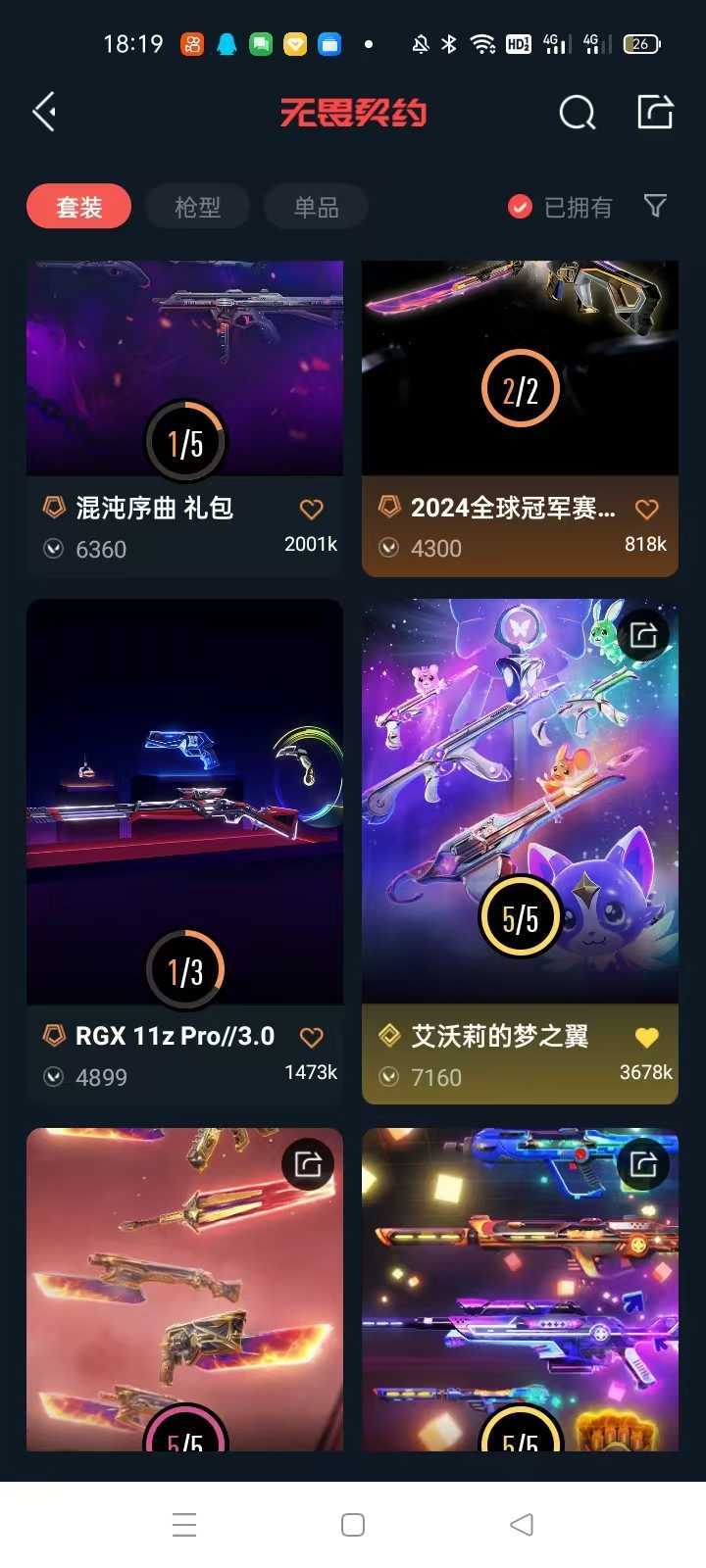Share this page via the header share icon
Image resolution: width=706 pixels, height=1568 pixels.
tap(655, 112)
